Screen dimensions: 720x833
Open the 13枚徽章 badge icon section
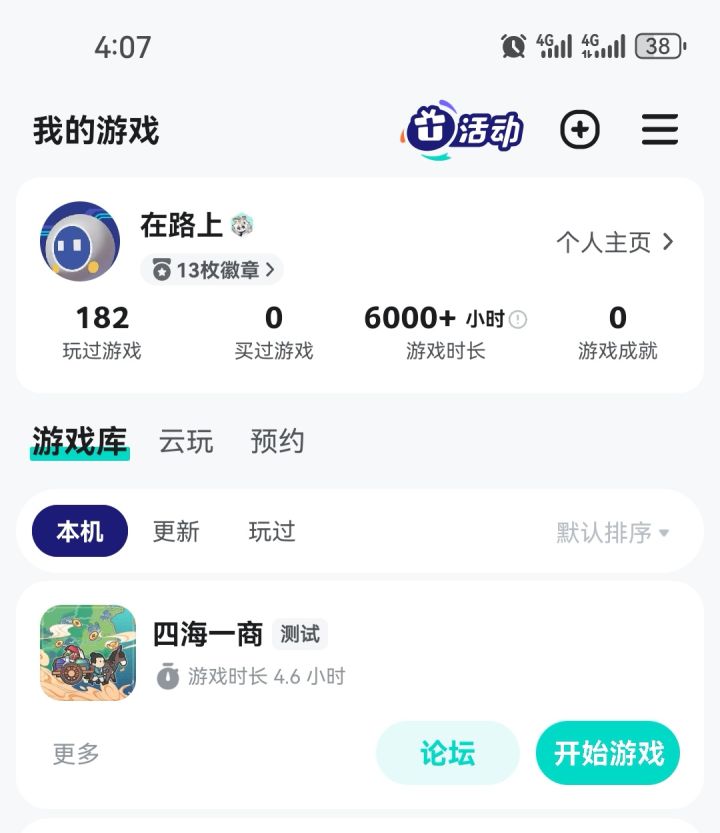point(211,270)
